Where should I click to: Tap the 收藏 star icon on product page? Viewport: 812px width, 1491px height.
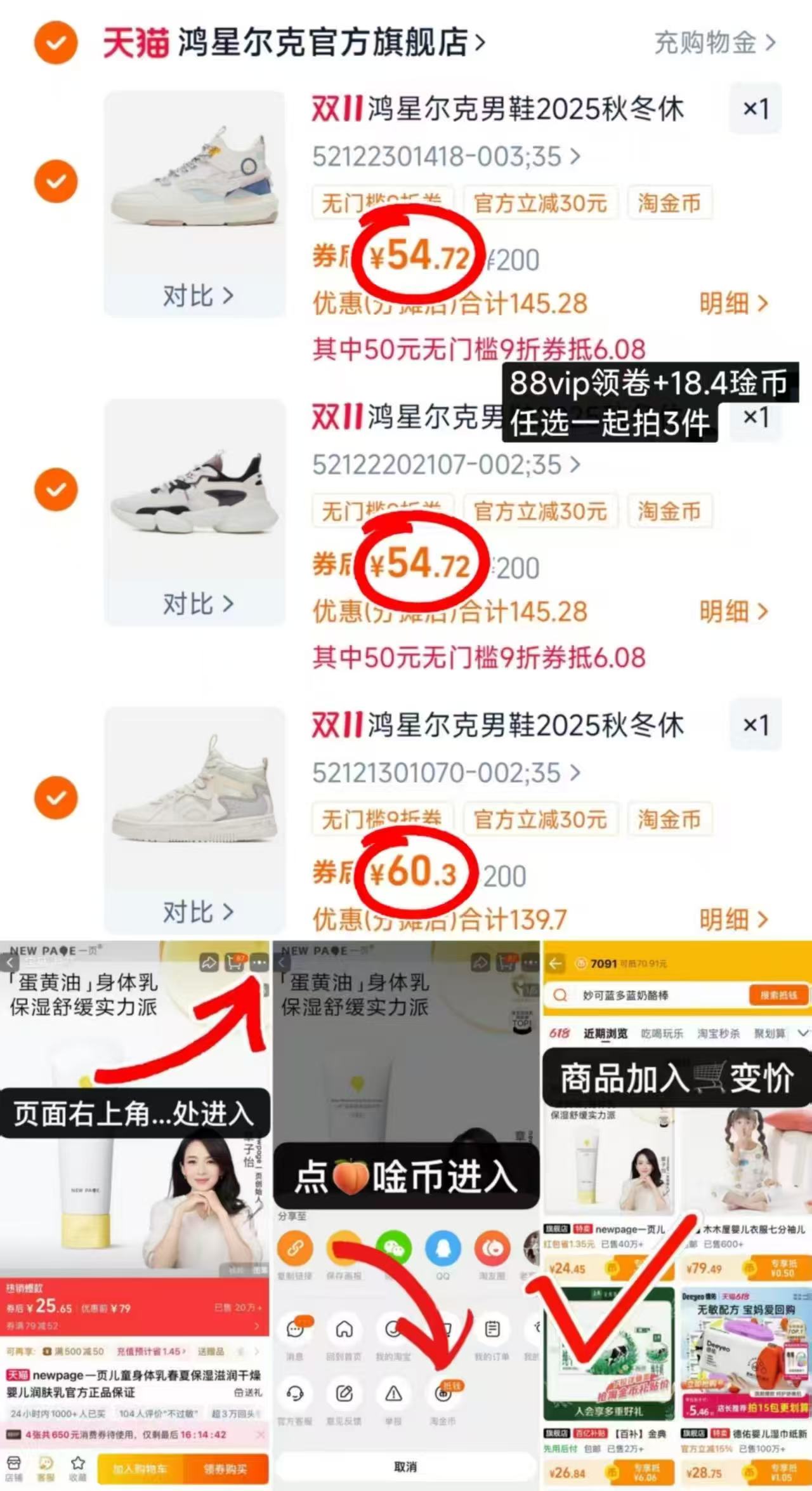[x=78, y=1464]
